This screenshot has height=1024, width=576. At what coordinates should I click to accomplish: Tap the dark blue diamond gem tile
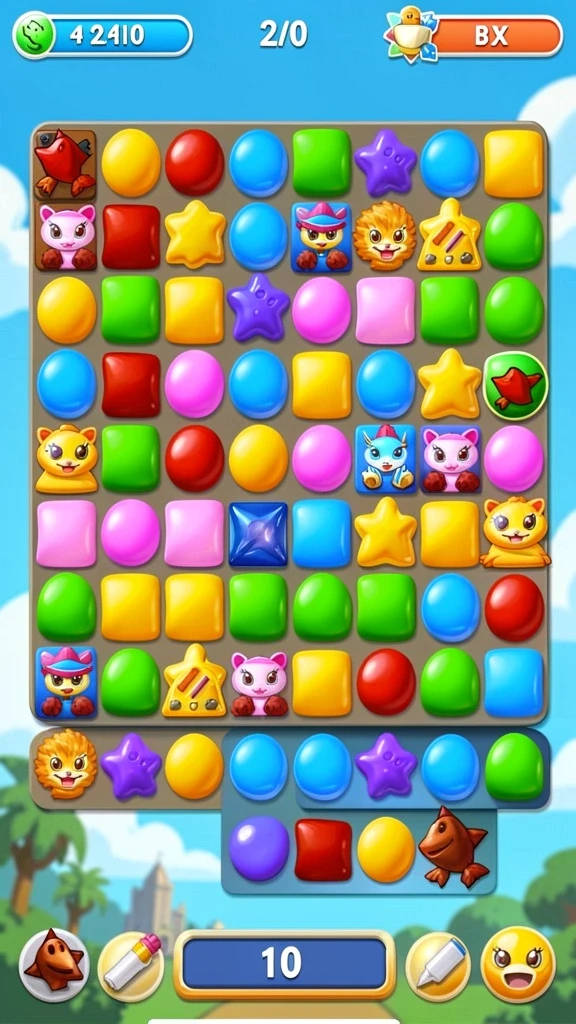(258, 534)
